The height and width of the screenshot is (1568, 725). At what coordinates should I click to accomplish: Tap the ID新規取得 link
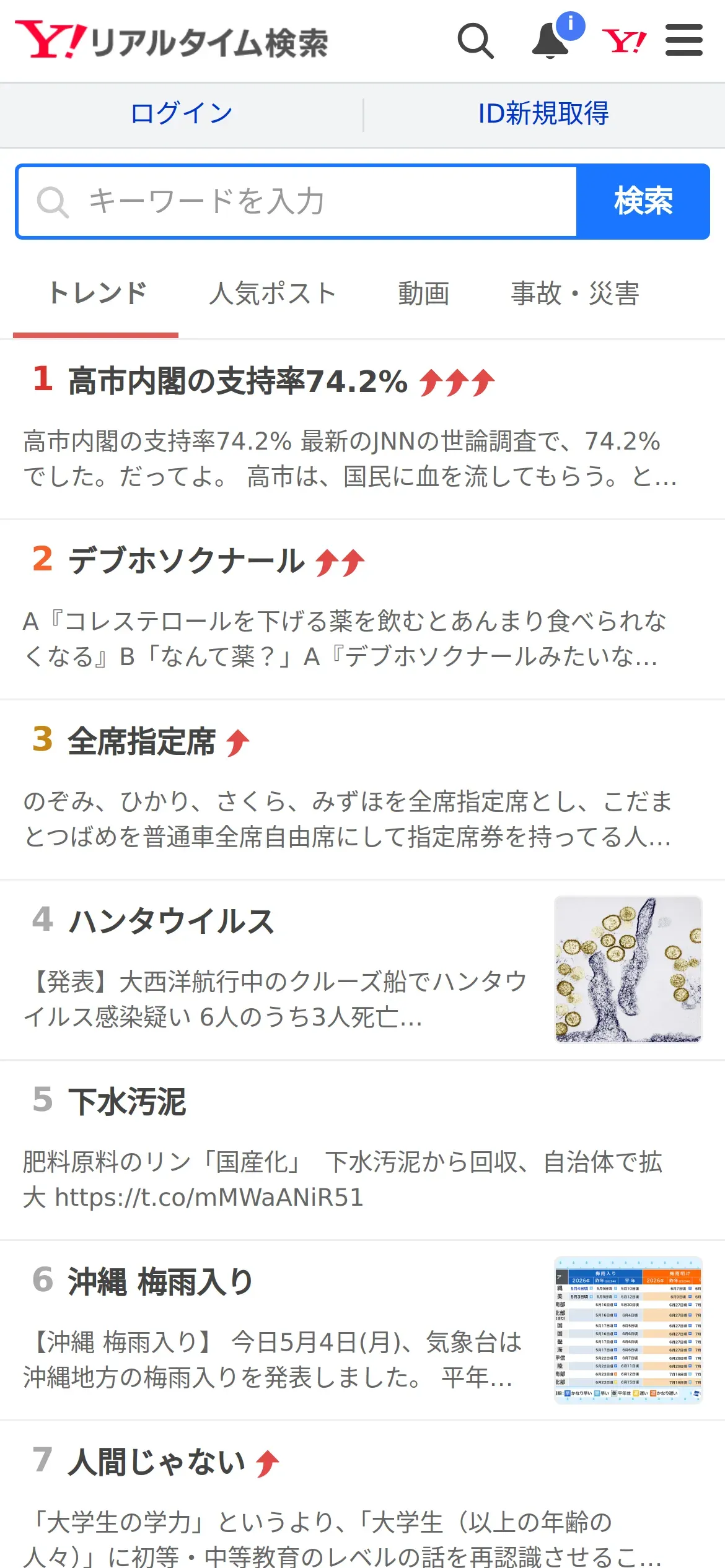pos(543,114)
